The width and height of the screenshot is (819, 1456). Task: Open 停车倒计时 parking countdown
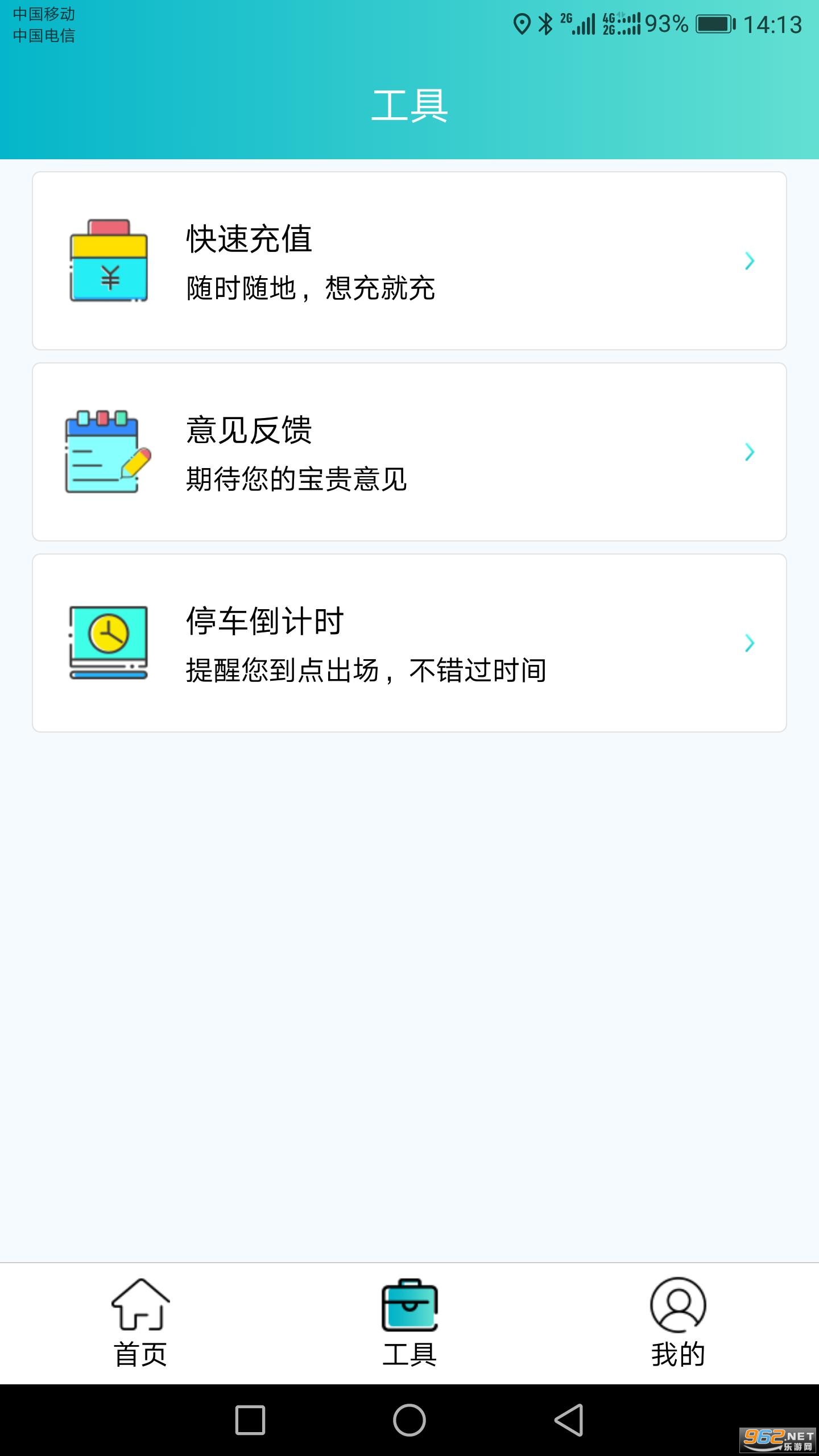click(409, 643)
